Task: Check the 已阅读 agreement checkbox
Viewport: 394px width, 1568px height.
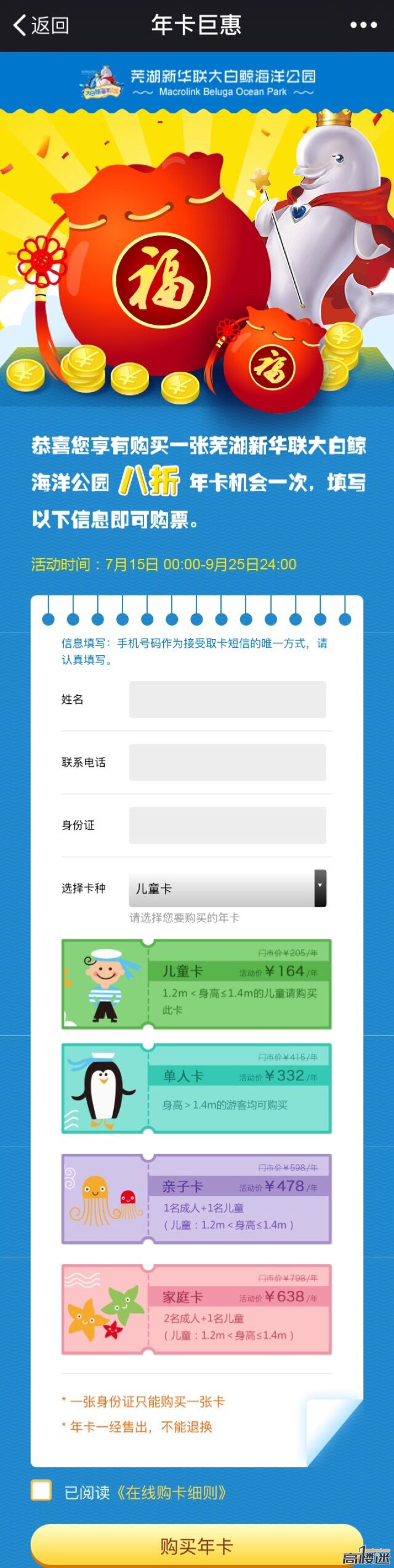Action: pos(41,1490)
